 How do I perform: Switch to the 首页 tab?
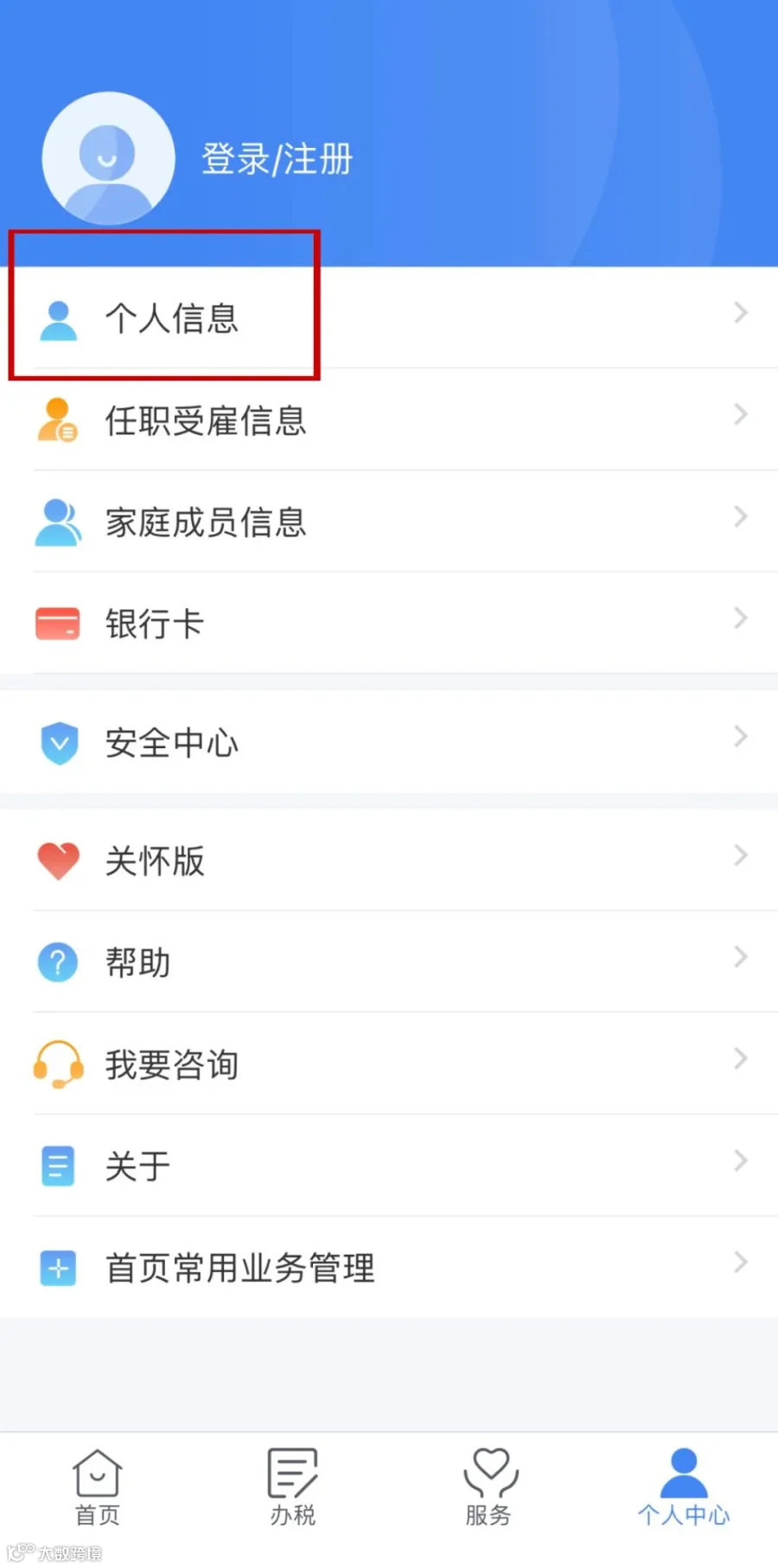(98, 1488)
